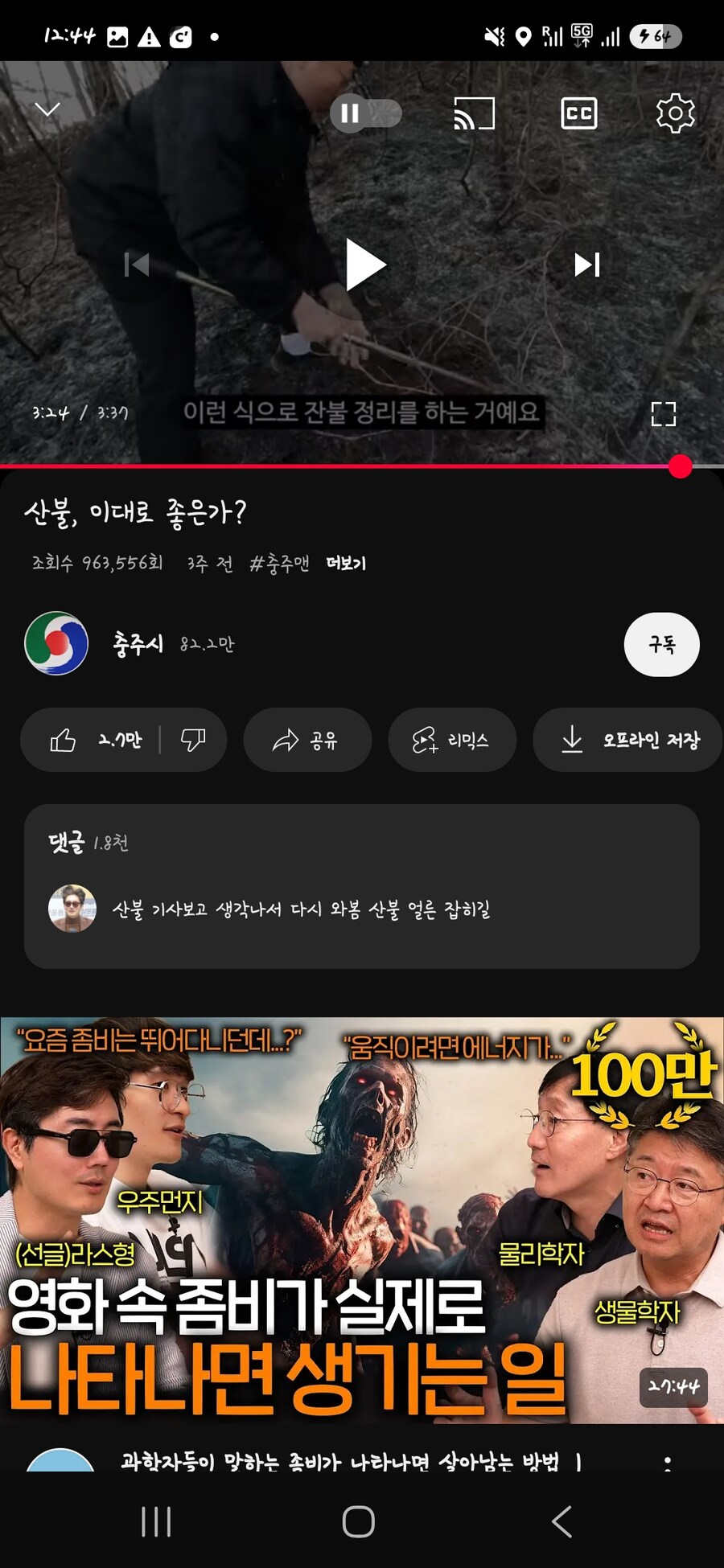724x1568 pixels.
Task: Share the video using the 공유 icon
Action: click(306, 741)
